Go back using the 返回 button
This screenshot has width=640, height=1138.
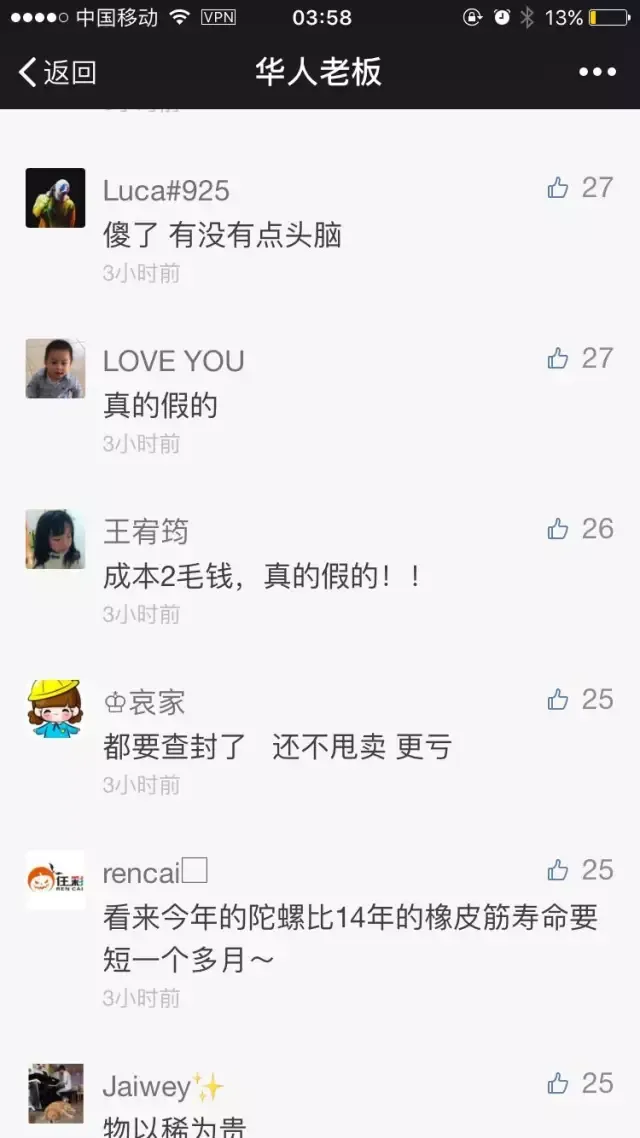click(58, 72)
